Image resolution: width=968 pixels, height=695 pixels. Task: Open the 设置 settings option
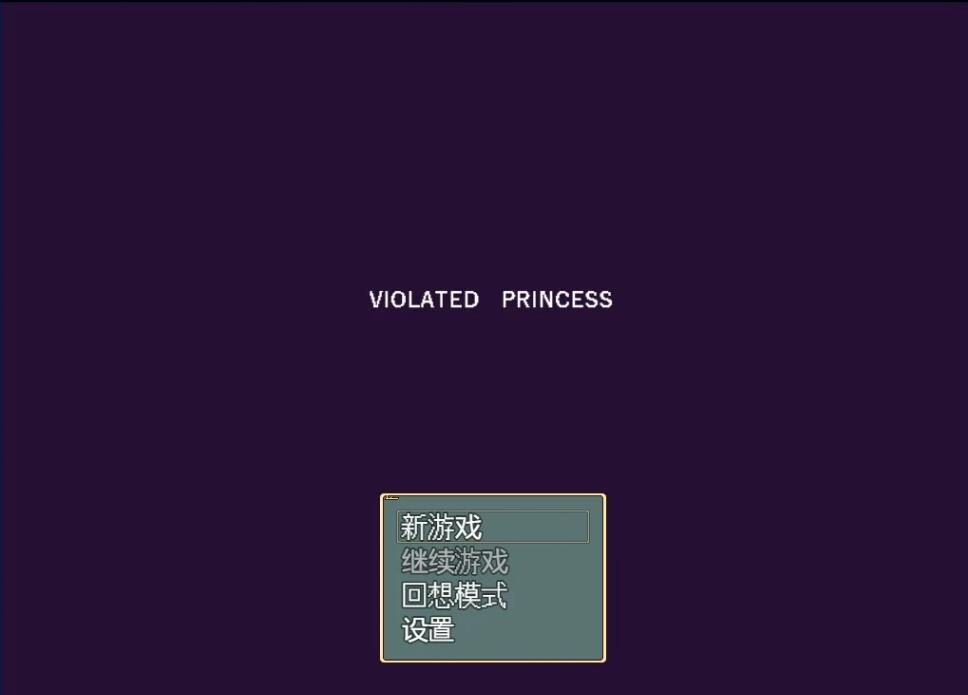pyautogui.click(x=428, y=630)
